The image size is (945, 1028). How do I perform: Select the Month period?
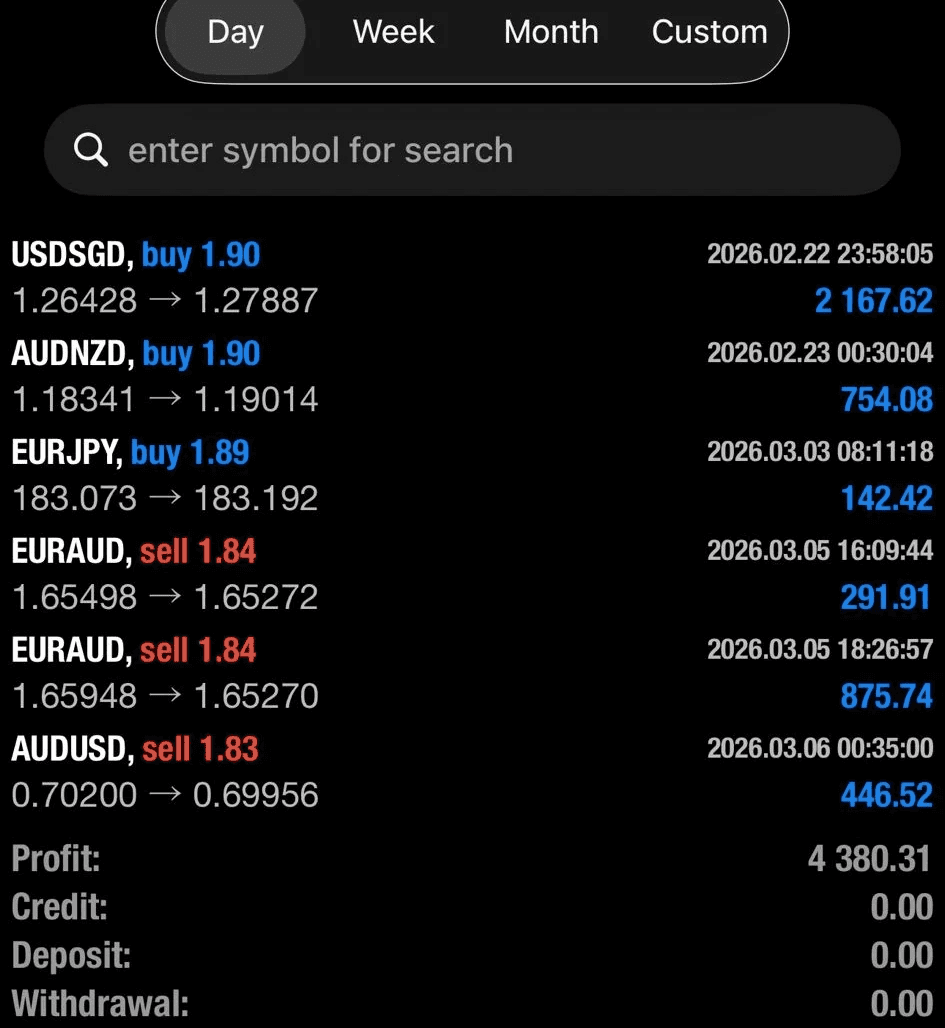551,33
